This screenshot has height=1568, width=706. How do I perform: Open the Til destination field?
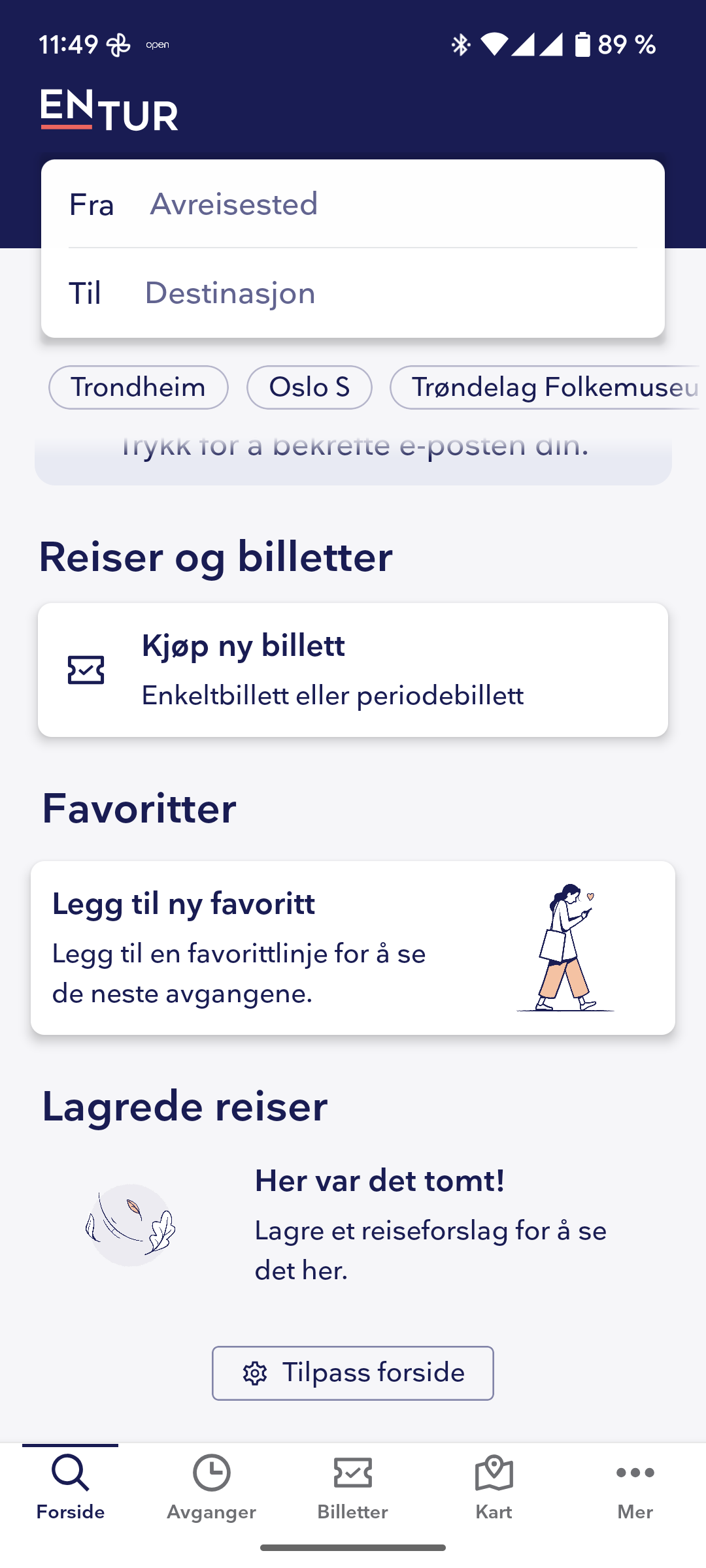tap(353, 292)
